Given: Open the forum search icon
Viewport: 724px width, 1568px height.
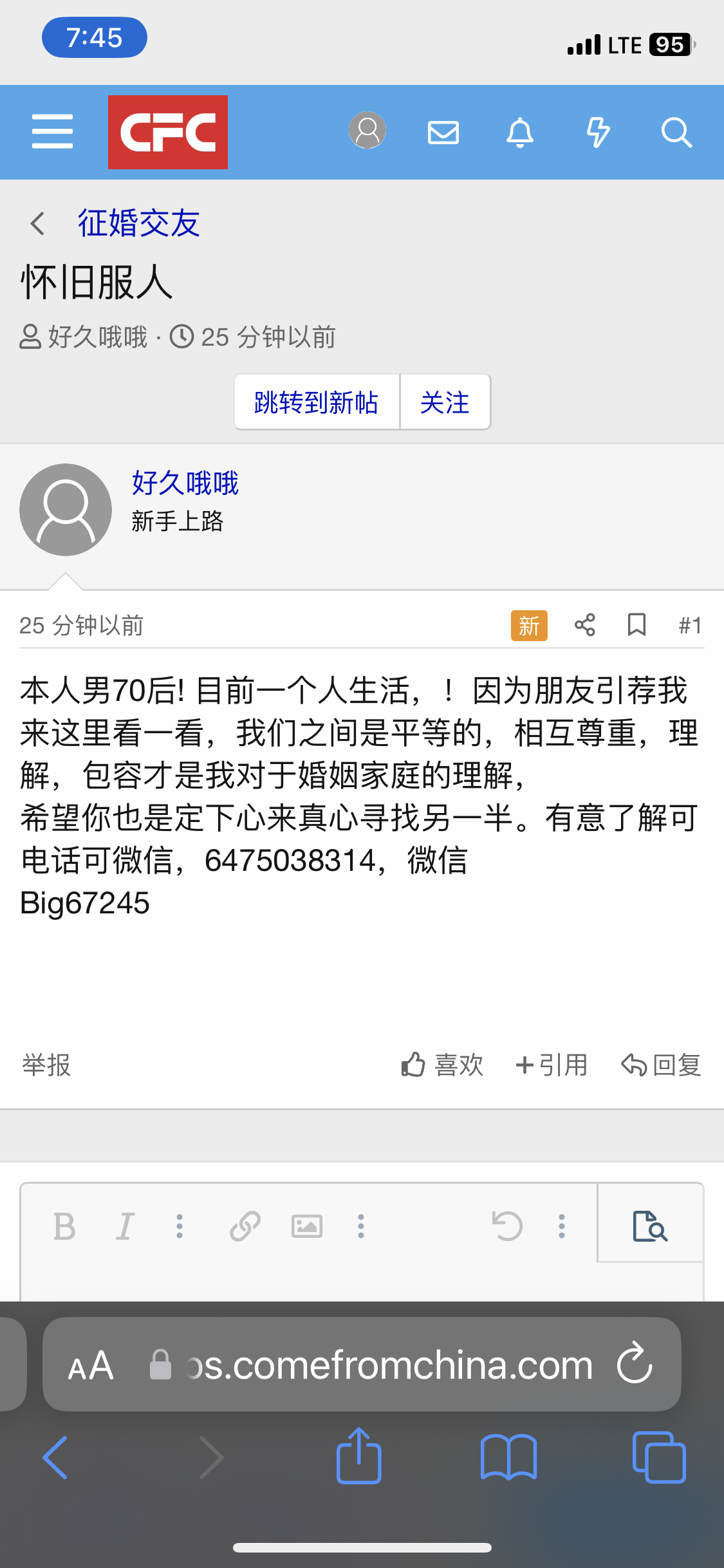Looking at the screenshot, I should pos(676,133).
